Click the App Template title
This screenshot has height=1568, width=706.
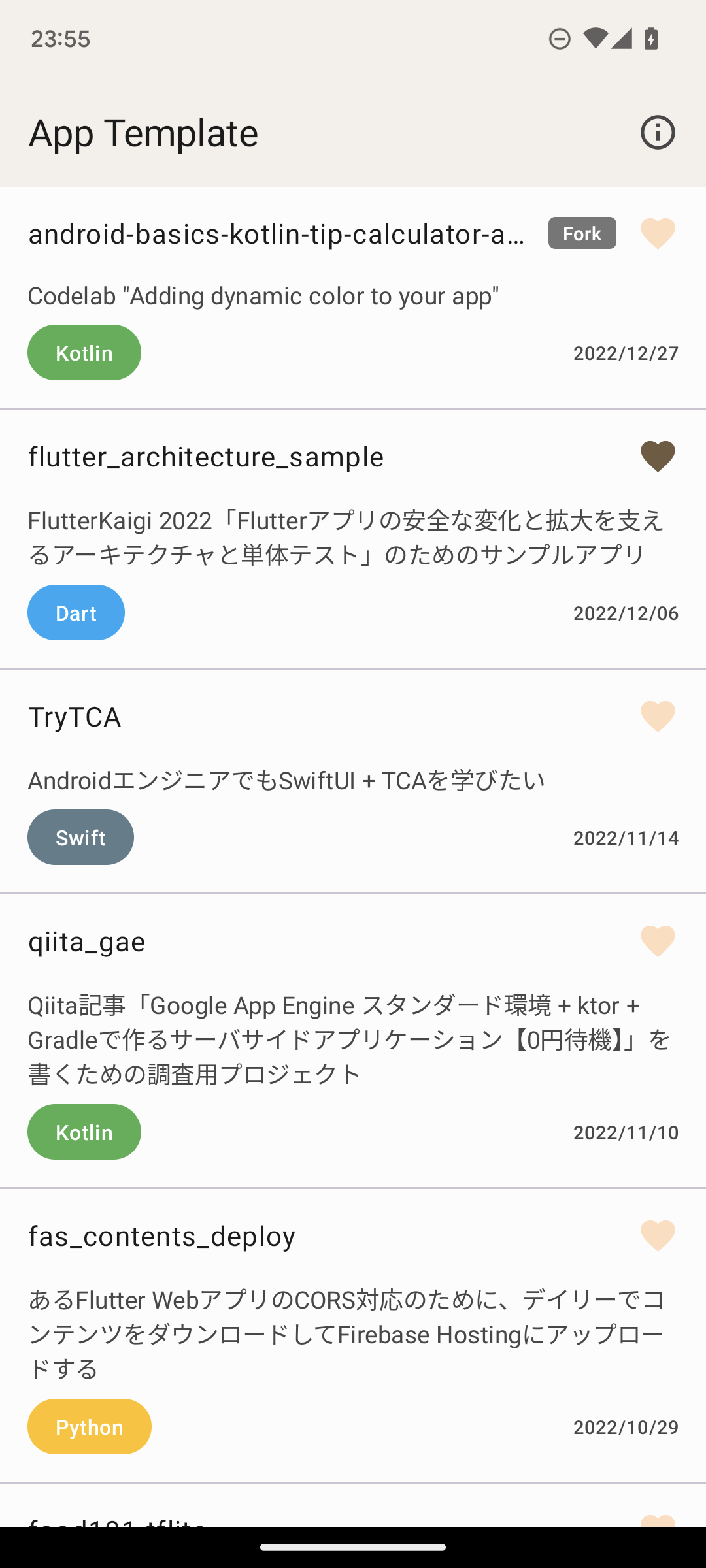tap(143, 132)
